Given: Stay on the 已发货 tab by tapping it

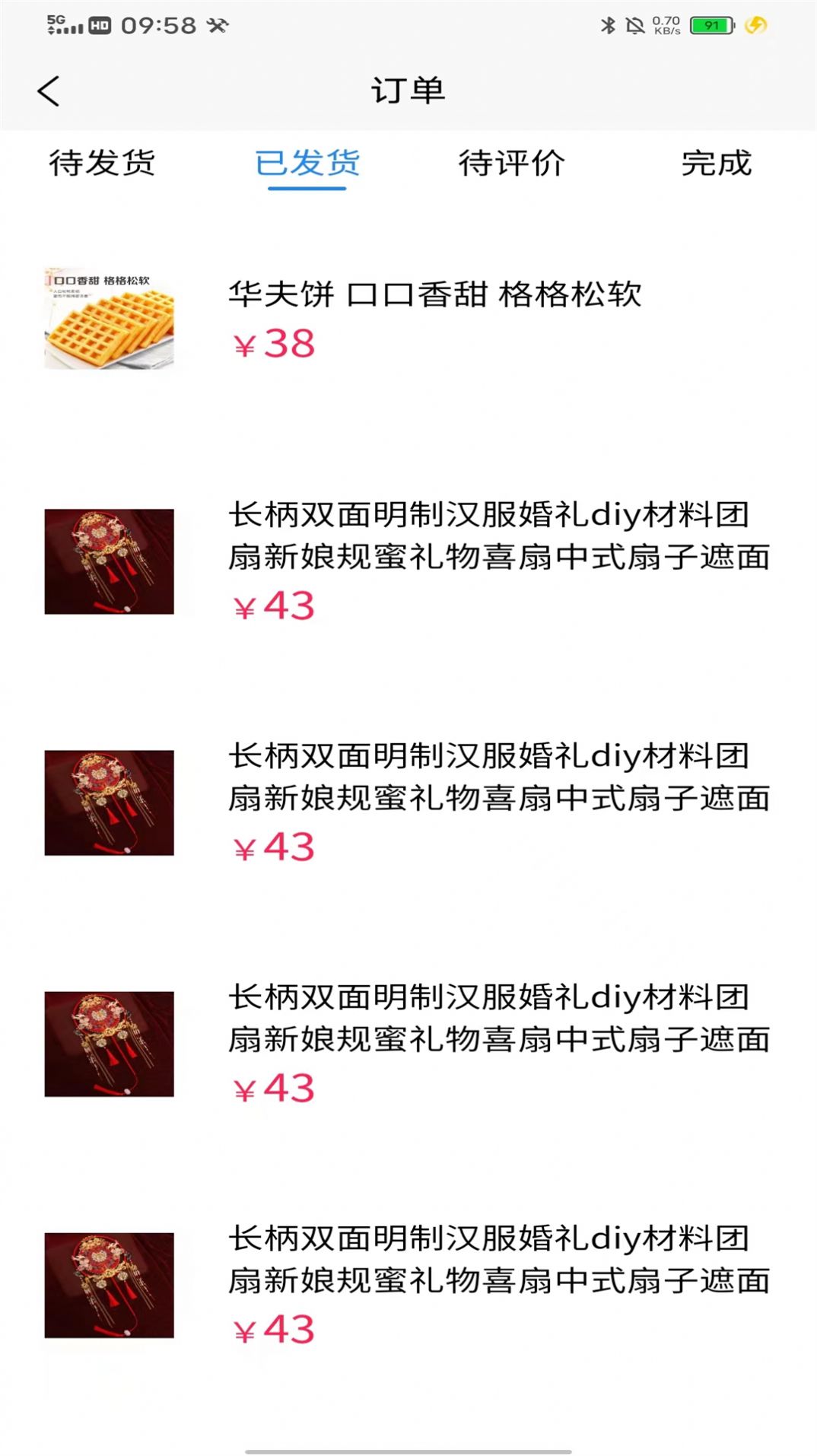Looking at the screenshot, I should click(x=307, y=164).
